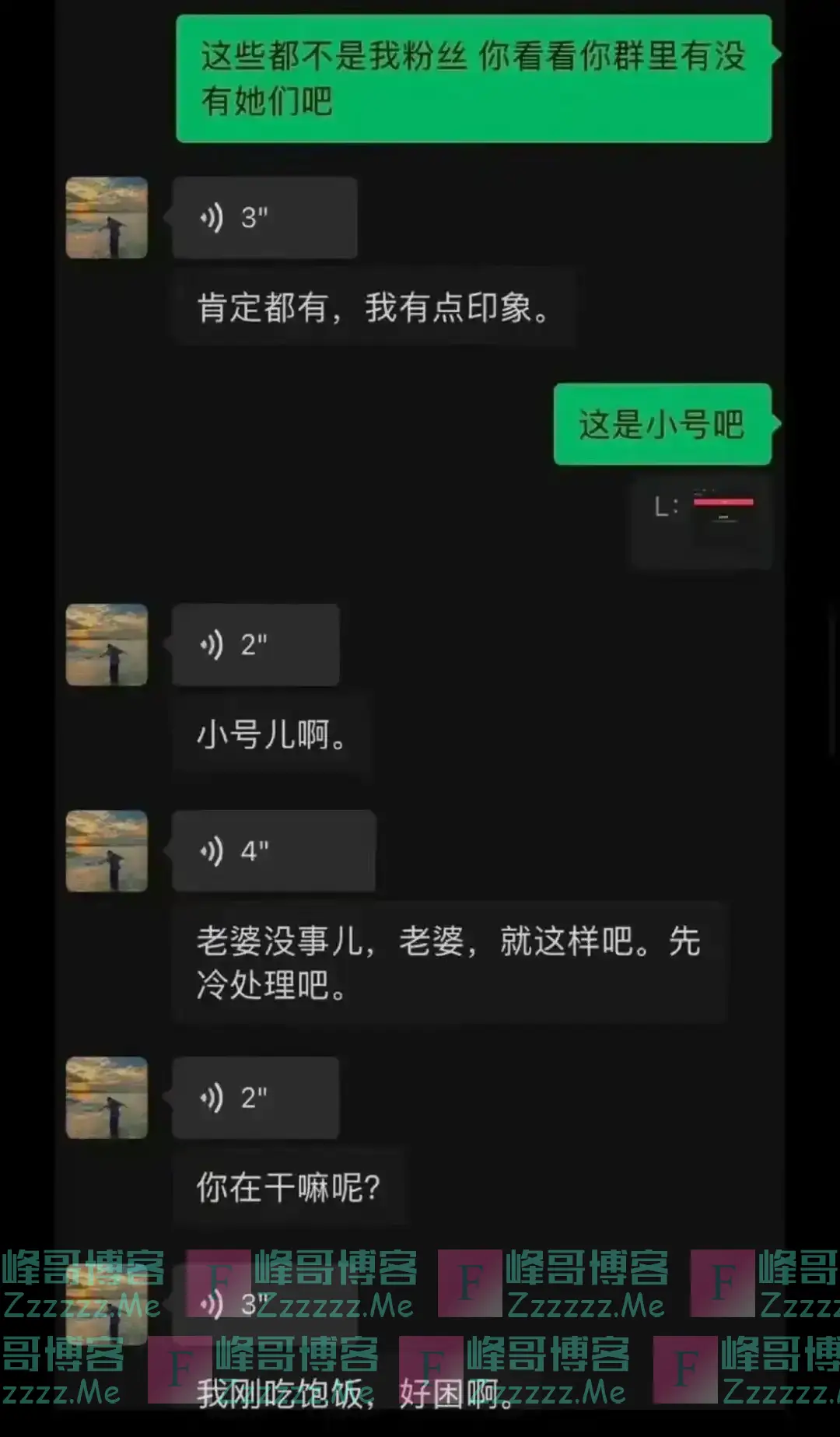Tap the speaker icon on the 2" voice bubble
The image size is (840, 1437).
[210, 645]
